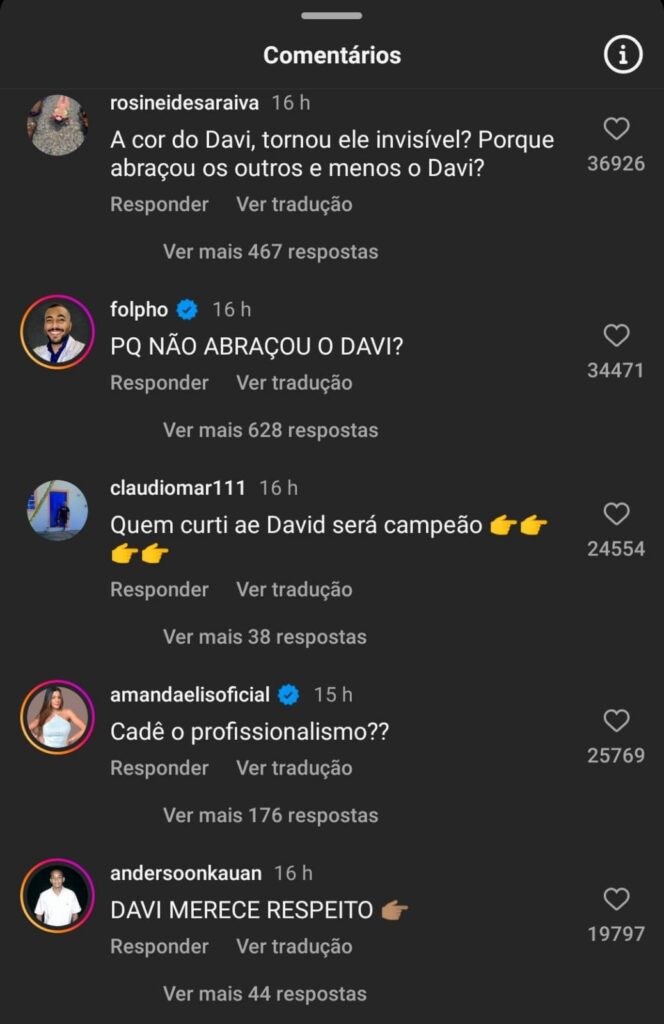Reply to rosineidesaraiva's comment
This screenshot has height=1024, width=664.
(x=159, y=204)
